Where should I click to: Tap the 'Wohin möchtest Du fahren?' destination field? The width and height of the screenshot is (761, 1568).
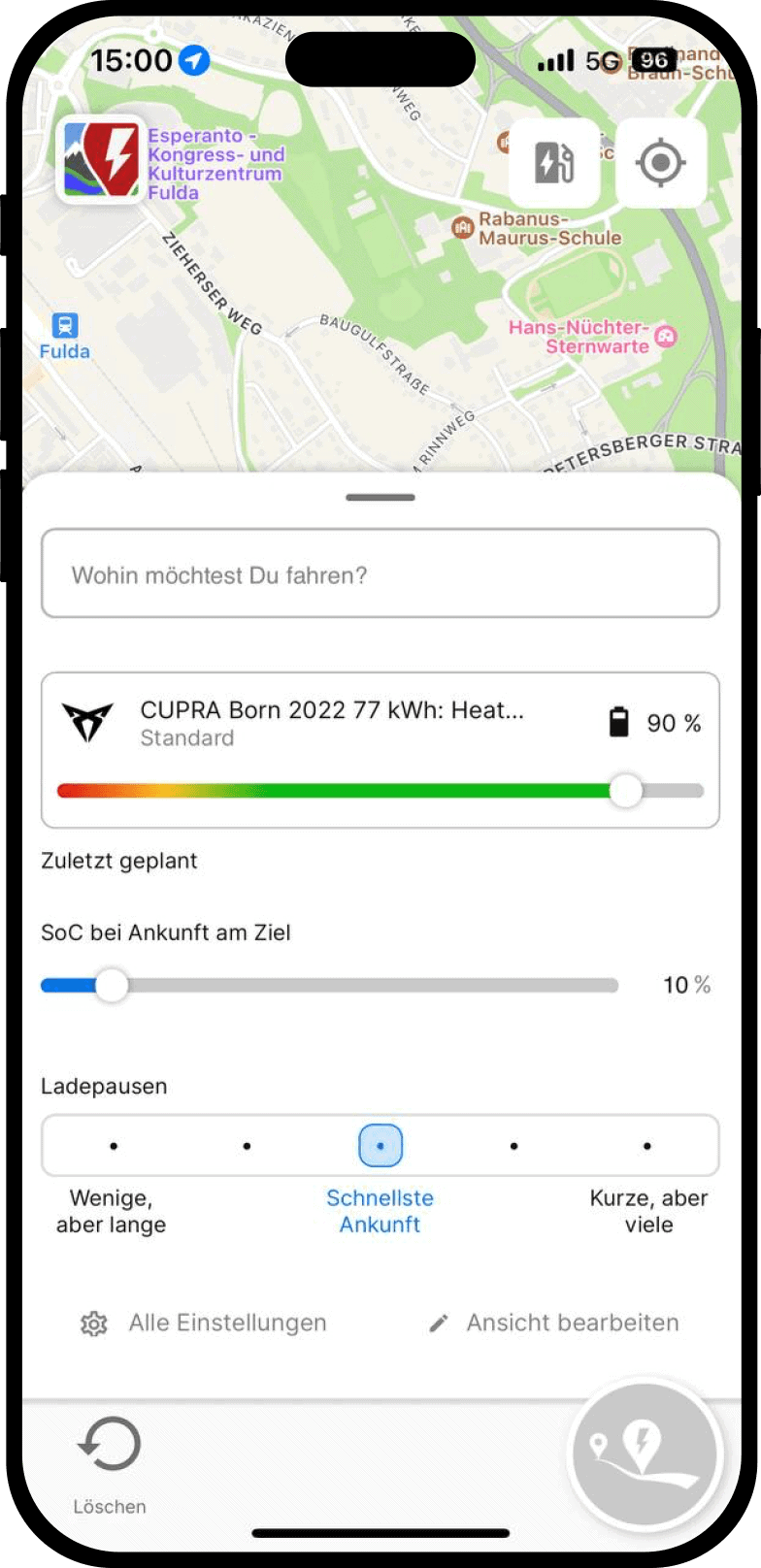click(x=380, y=574)
